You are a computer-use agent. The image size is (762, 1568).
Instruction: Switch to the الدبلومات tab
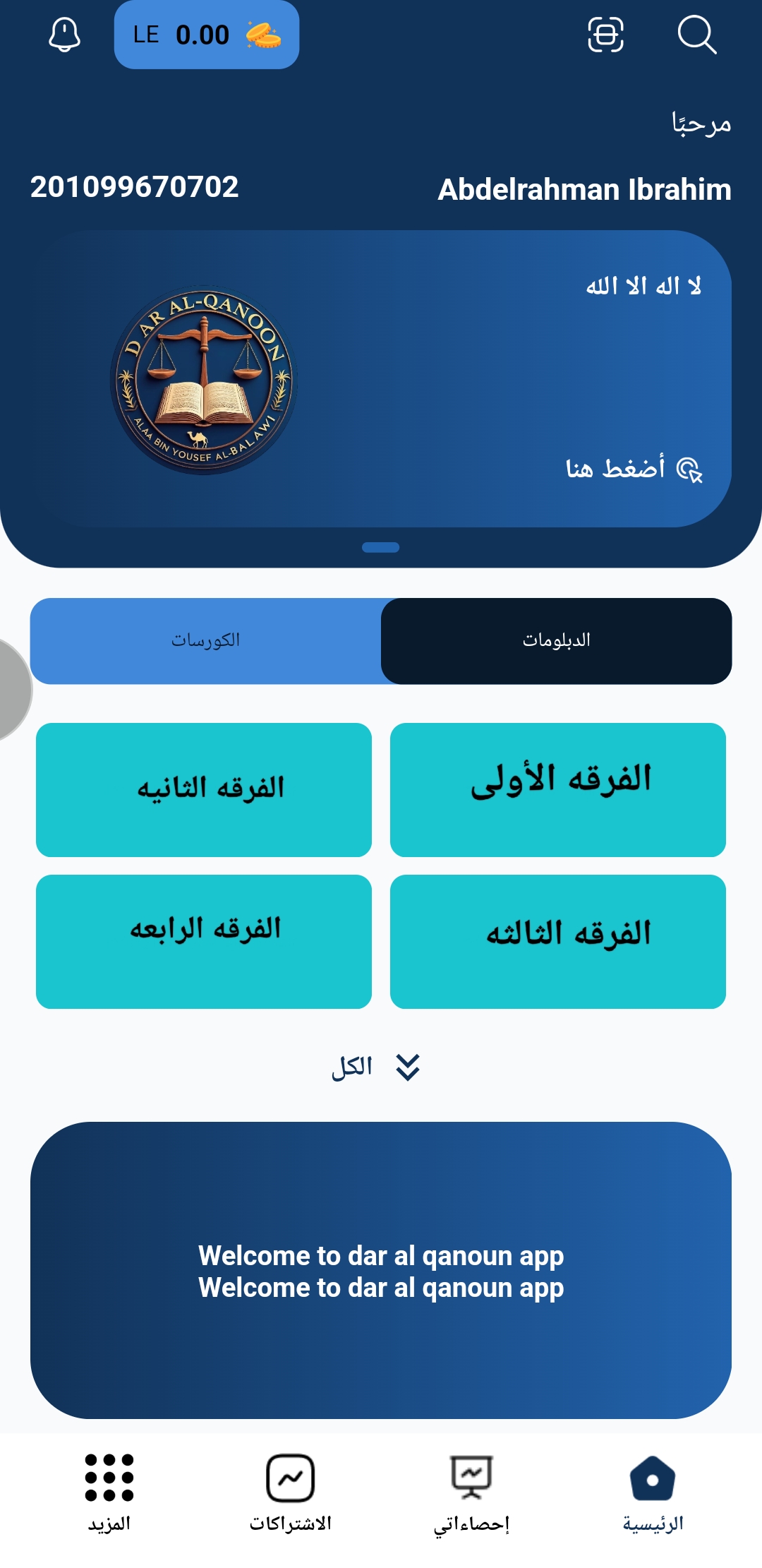coord(556,640)
